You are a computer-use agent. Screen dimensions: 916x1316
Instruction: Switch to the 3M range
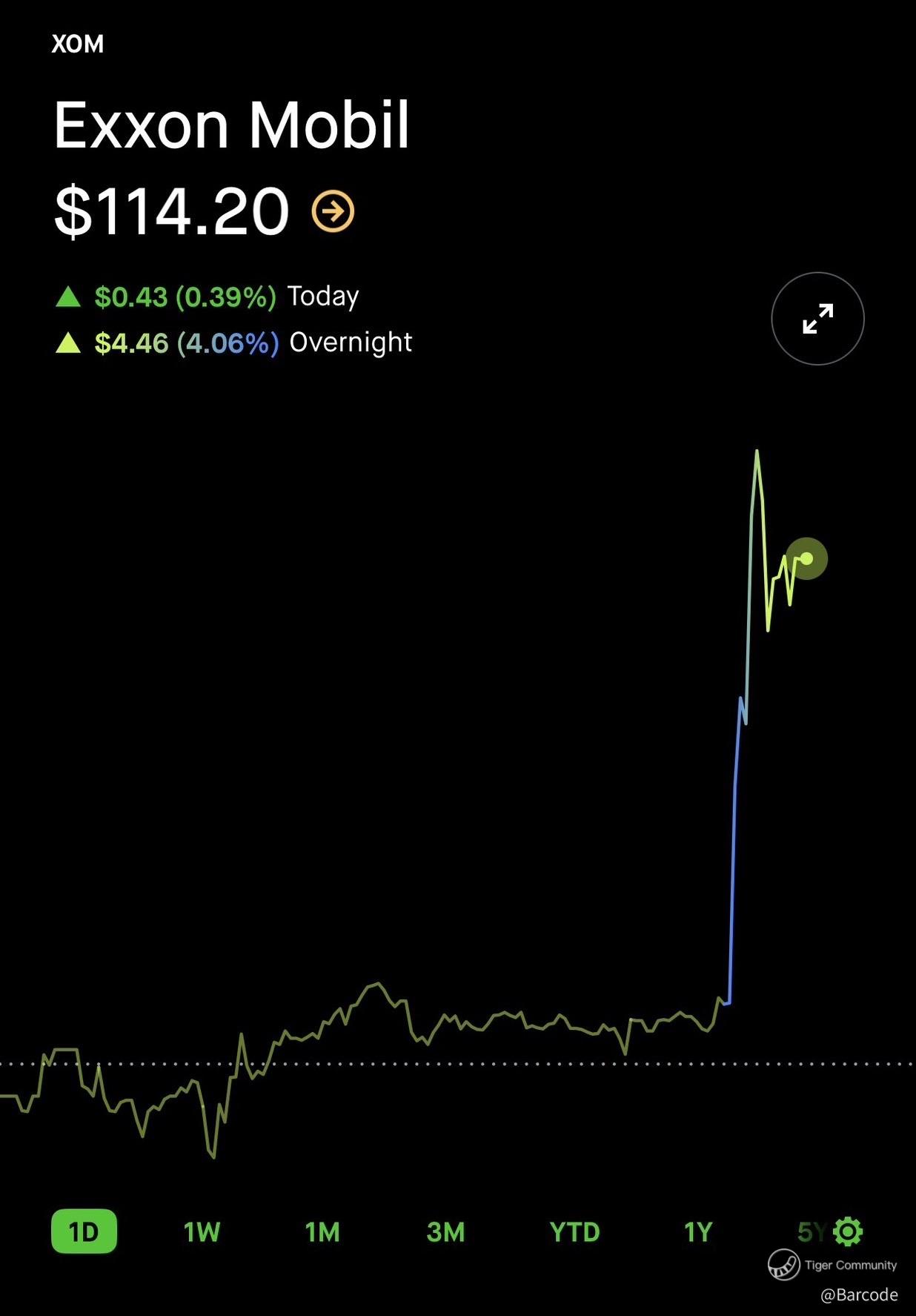(x=445, y=1232)
